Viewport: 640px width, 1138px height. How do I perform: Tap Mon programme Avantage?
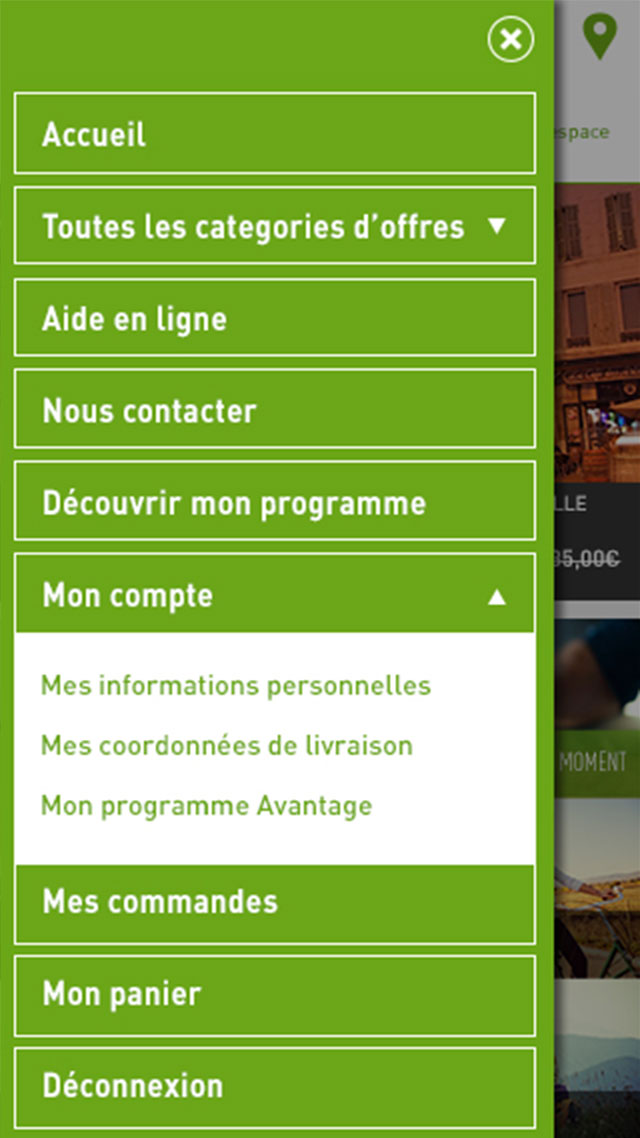click(x=206, y=806)
